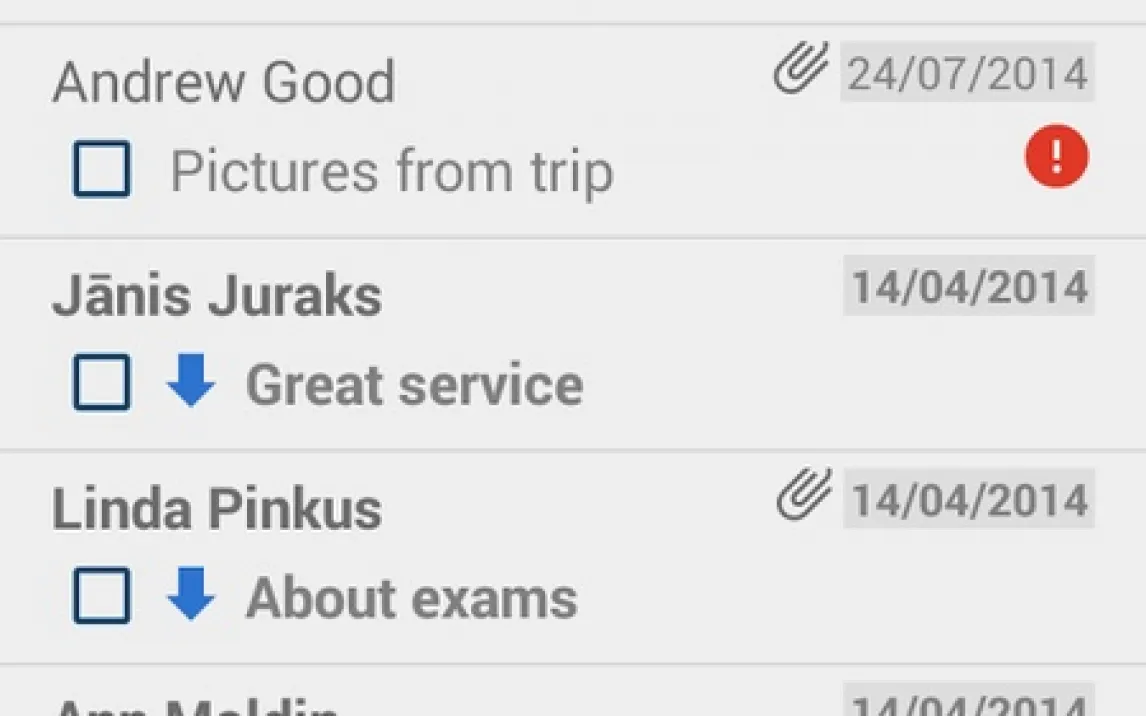Tick the checkbox next to Great service
The width and height of the screenshot is (1146, 716).
pos(101,383)
